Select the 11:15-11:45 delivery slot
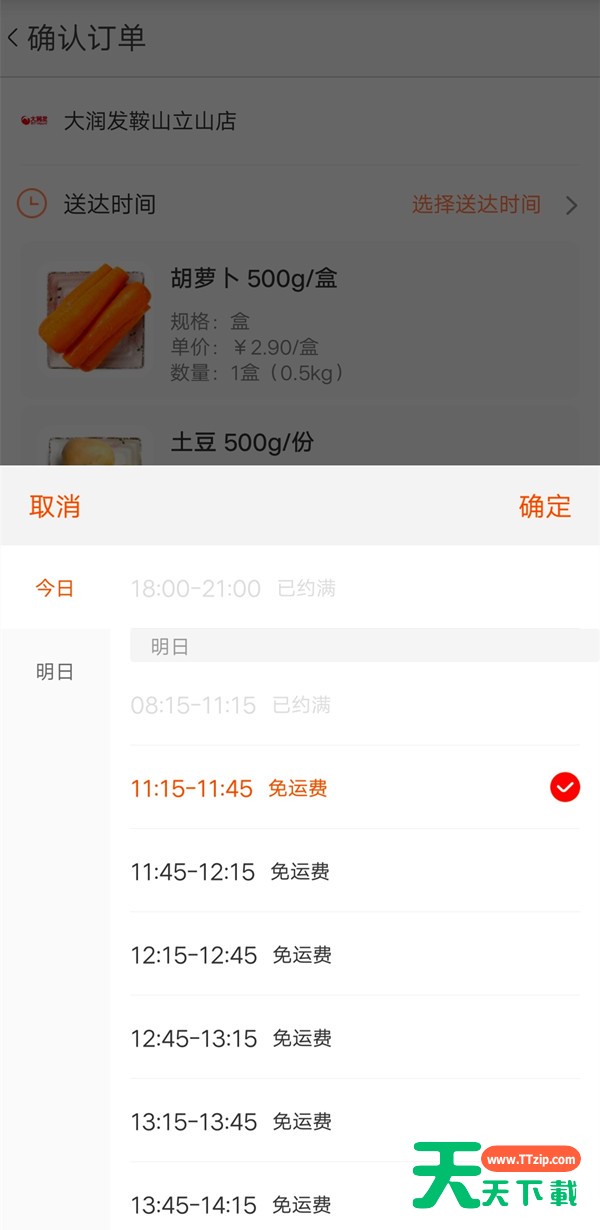This screenshot has height=1230, width=600. pos(355,788)
